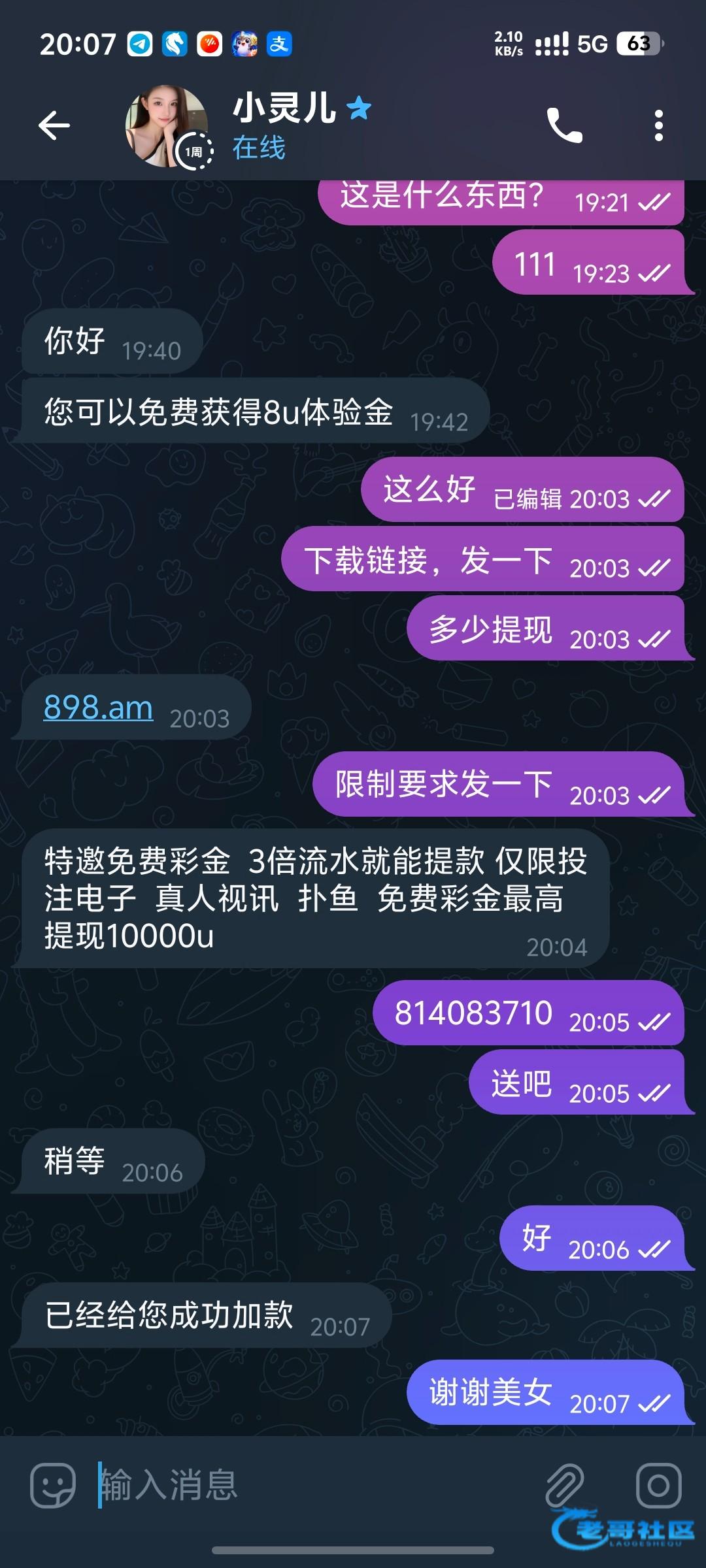Open 小灵儿's profile picture
Viewport: 706px width, 1568px height.
click(x=165, y=126)
